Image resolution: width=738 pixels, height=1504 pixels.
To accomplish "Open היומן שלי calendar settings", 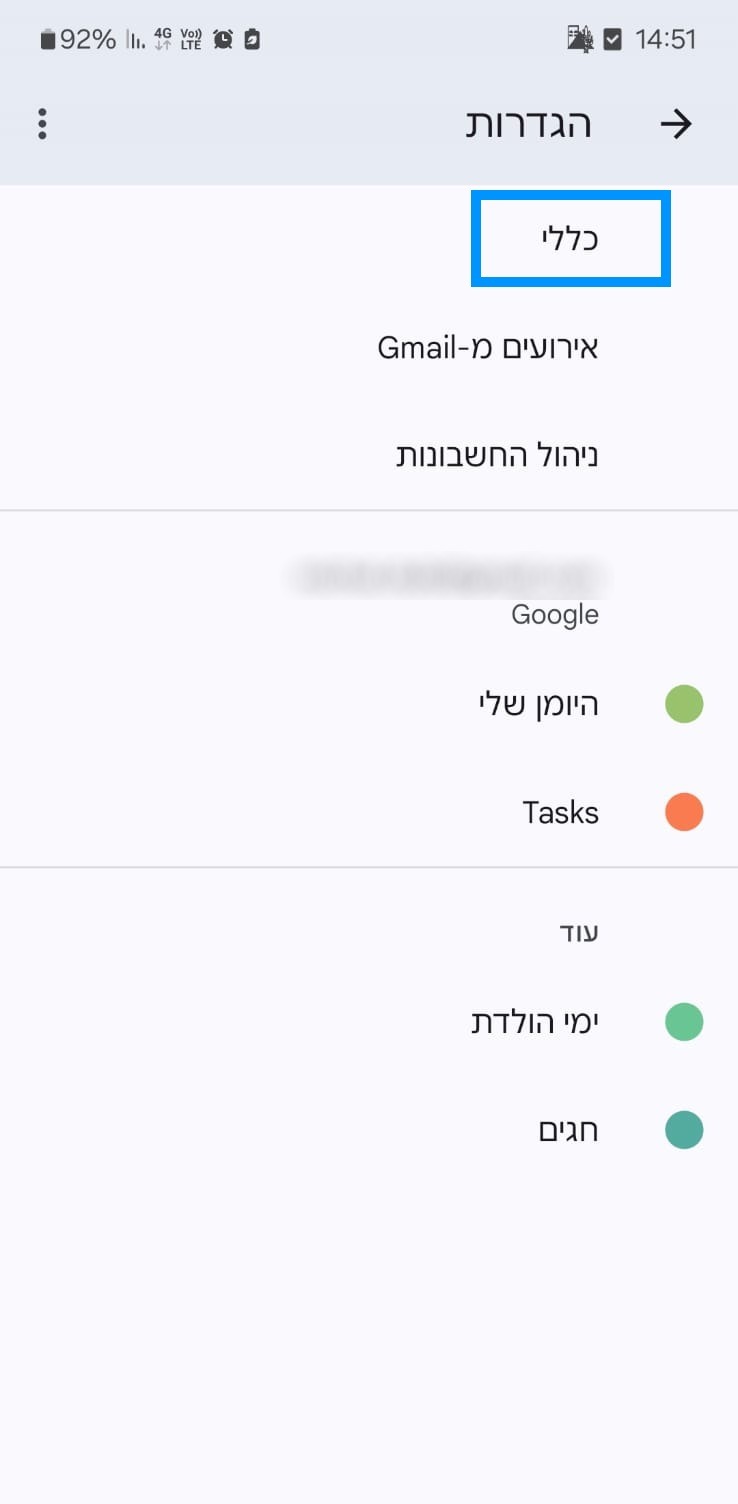I will (x=369, y=704).
